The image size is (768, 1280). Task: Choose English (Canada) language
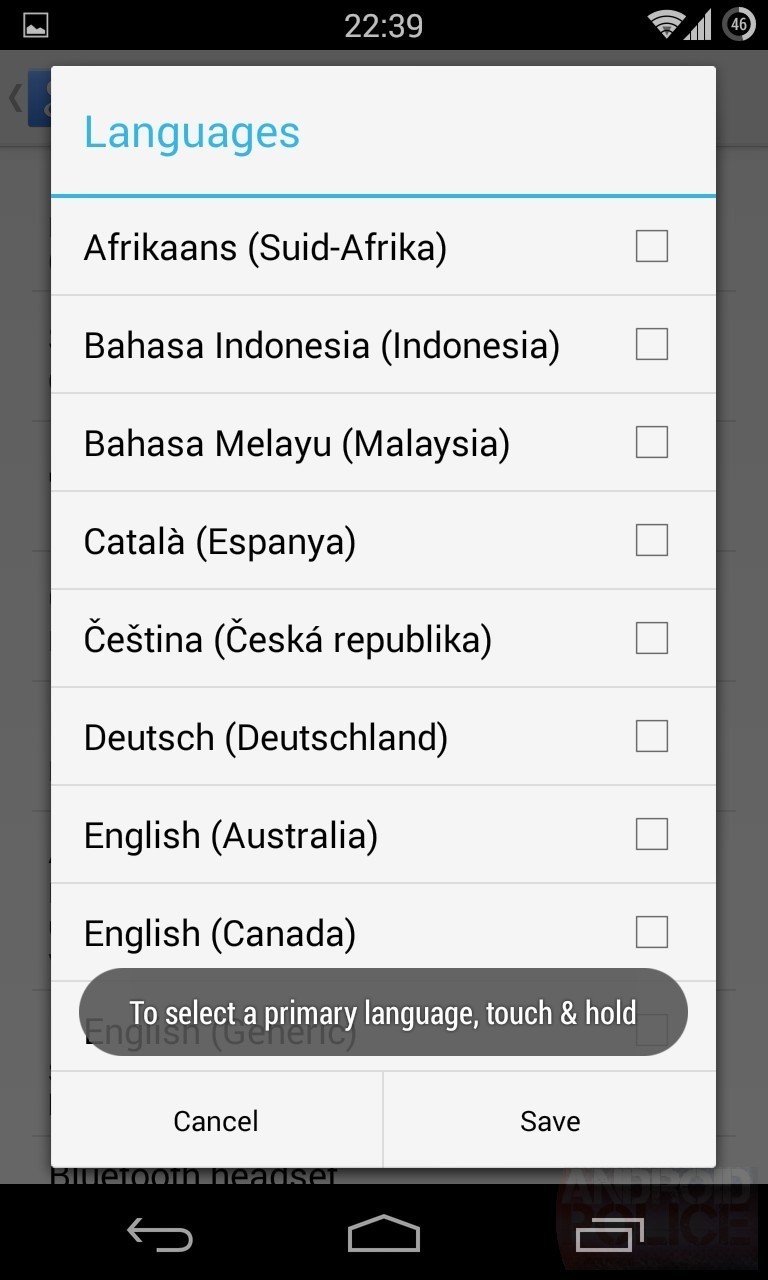[383, 933]
